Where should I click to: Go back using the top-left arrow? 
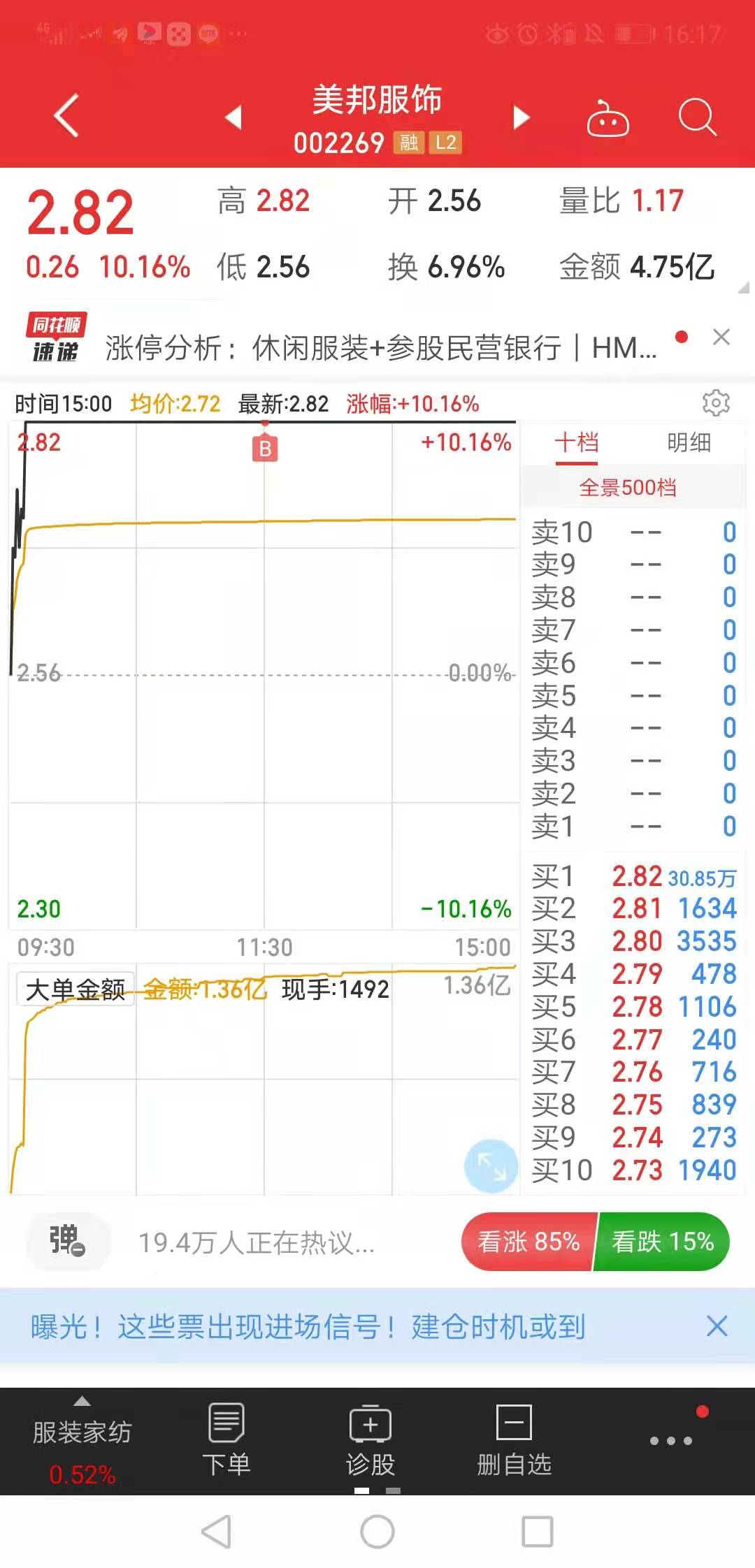pos(66,115)
